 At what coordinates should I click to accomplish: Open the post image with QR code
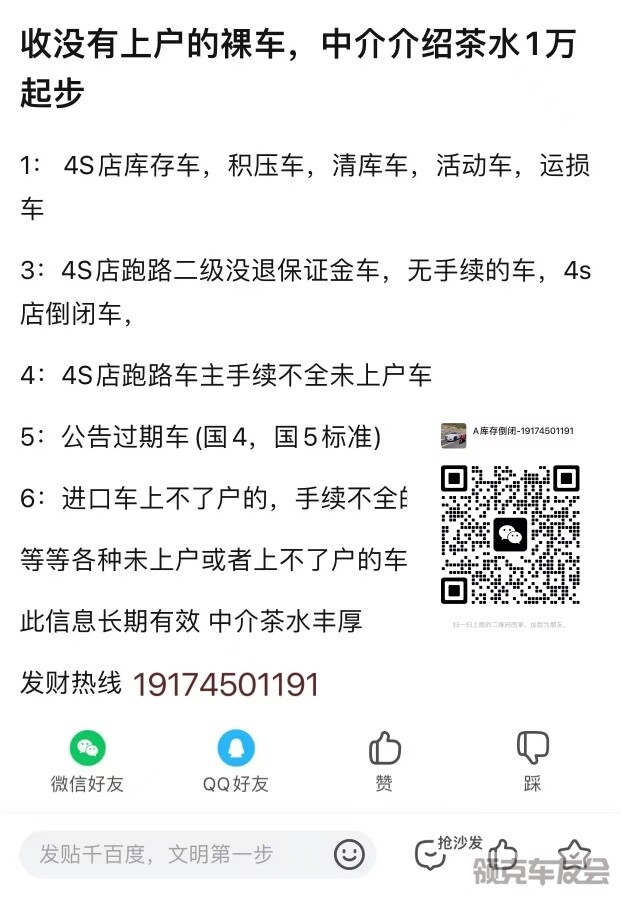tap(510, 525)
